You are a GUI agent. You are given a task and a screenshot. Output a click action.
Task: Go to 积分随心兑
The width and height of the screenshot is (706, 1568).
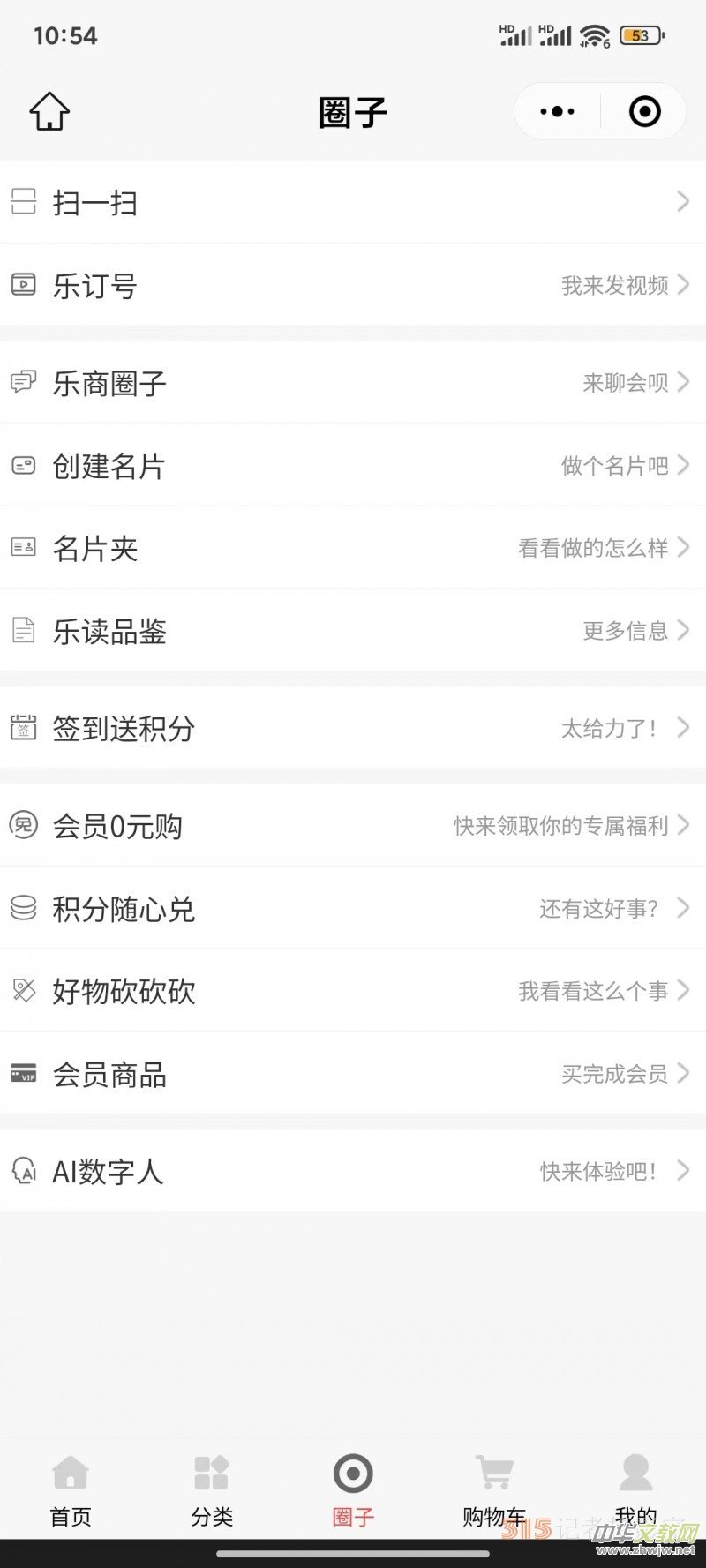point(353,909)
